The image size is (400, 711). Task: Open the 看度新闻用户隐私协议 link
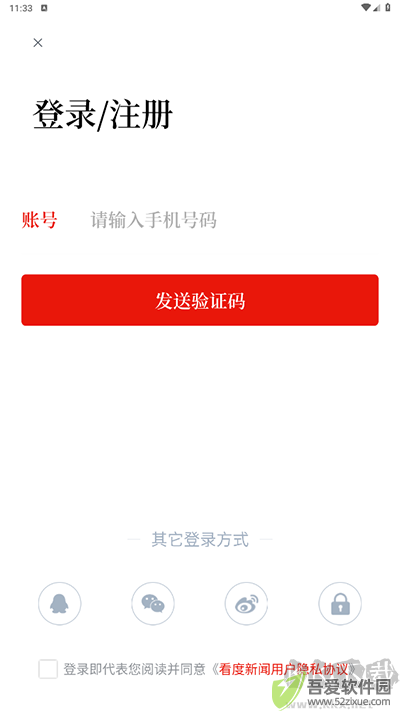(283, 669)
